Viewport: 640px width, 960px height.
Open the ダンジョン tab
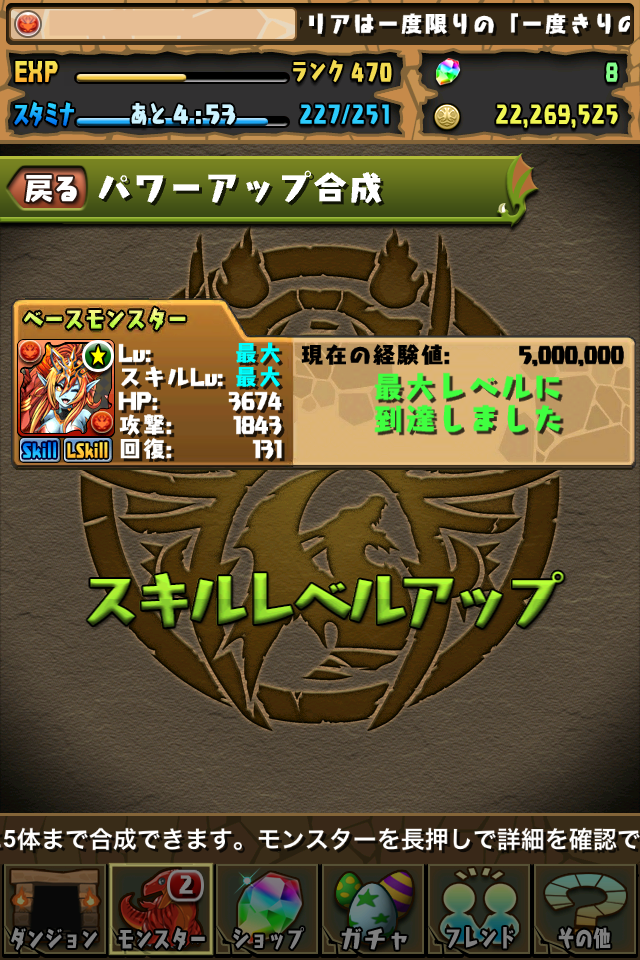[x=55, y=910]
